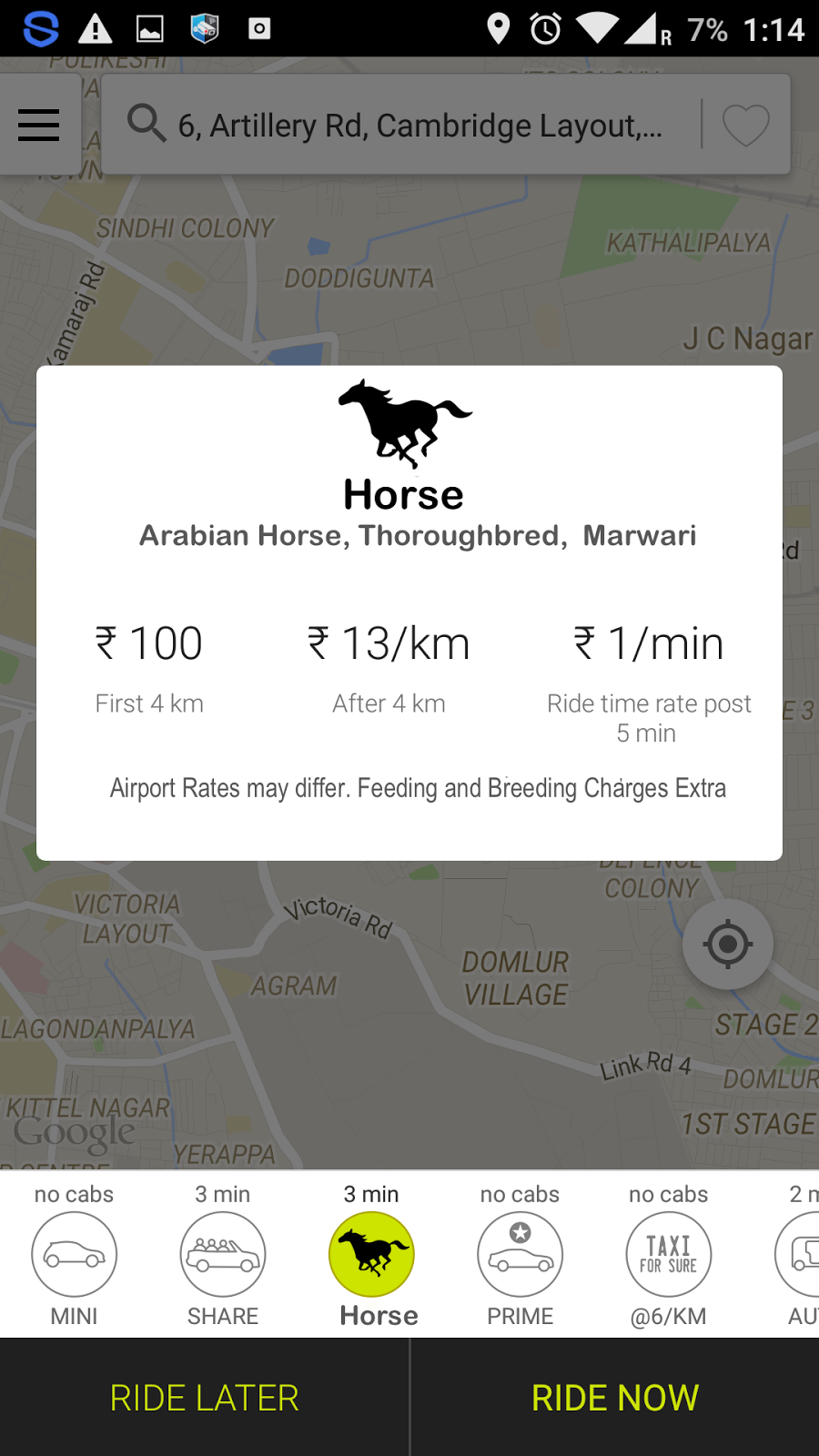819x1456 pixels.
Task: Open the pickup address search field
Action: coord(400,125)
